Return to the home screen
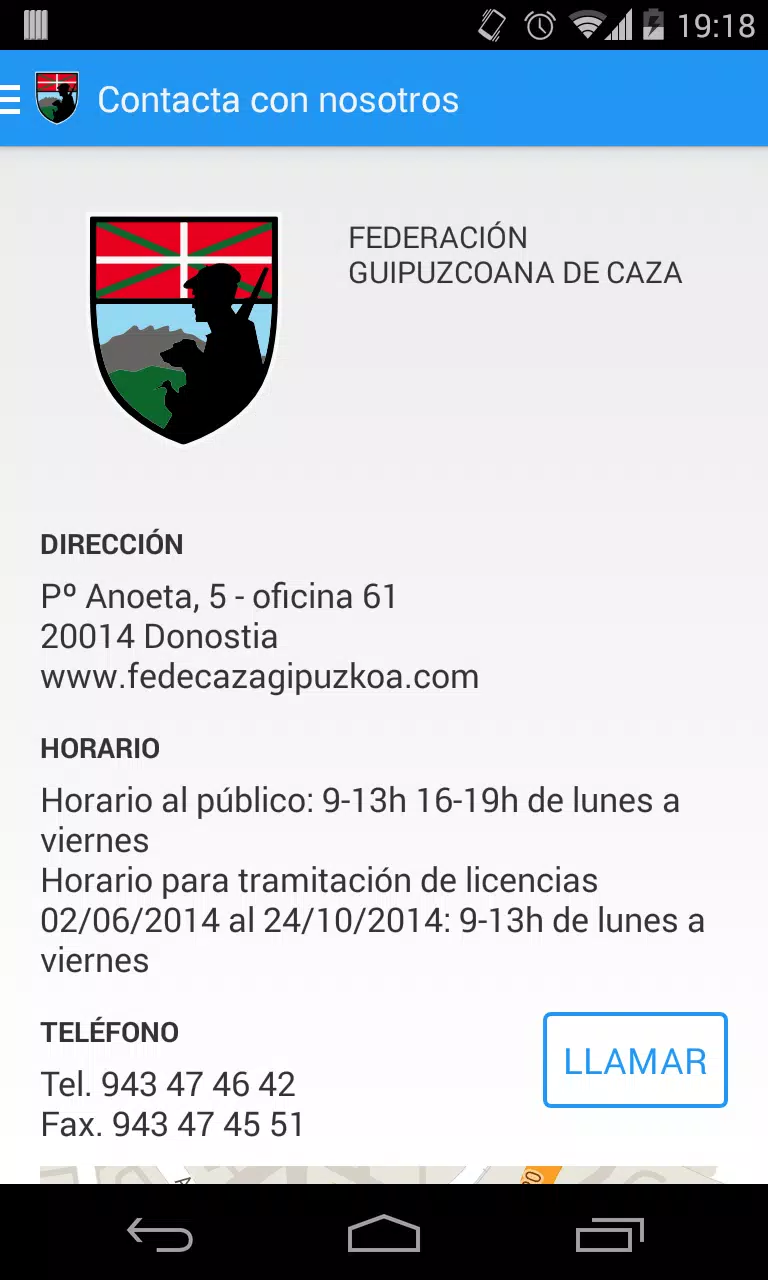The height and width of the screenshot is (1280, 768). point(384,1236)
